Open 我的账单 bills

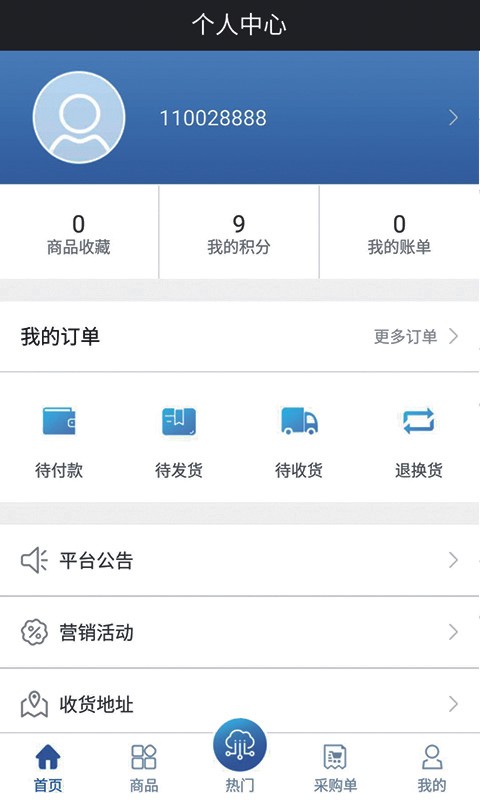pos(399,234)
